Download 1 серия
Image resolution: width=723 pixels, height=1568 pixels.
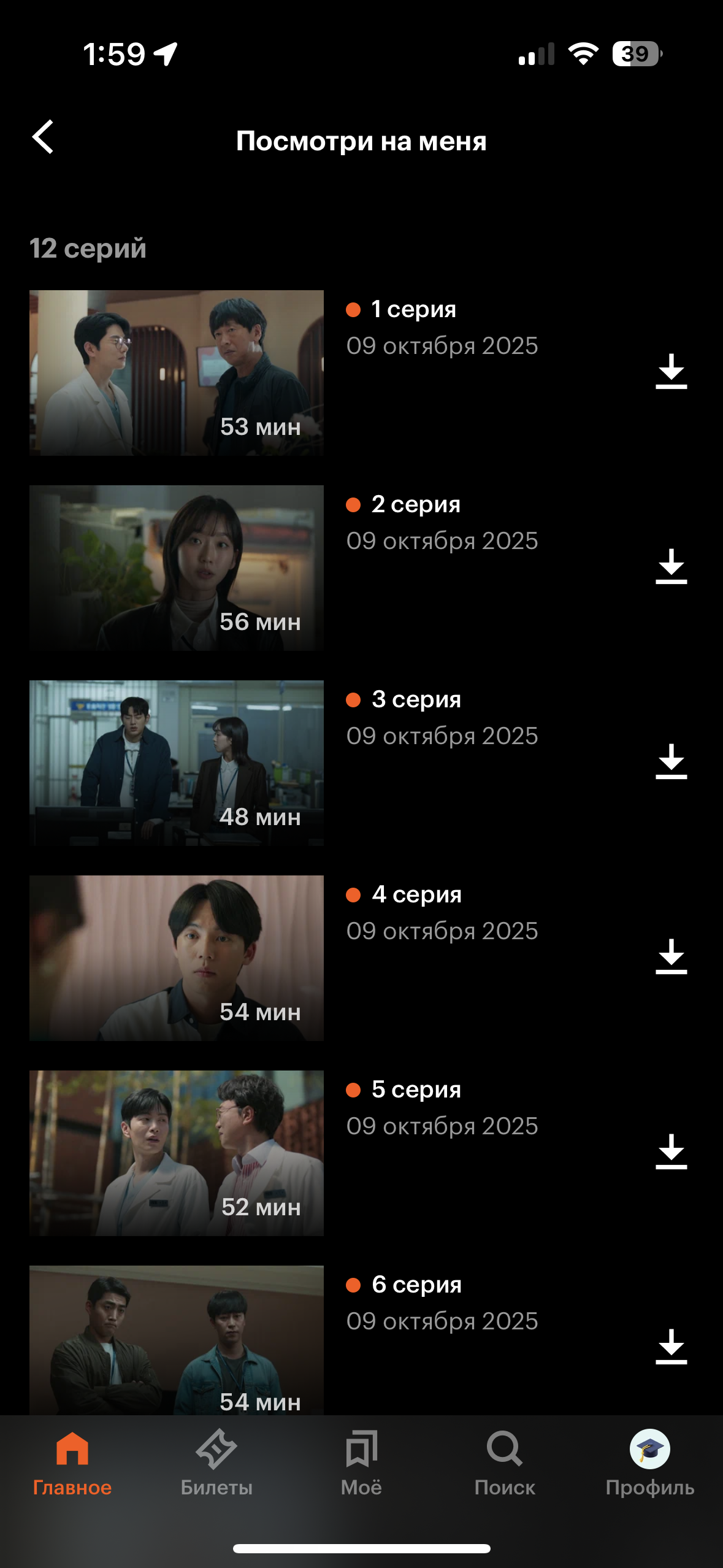[671, 371]
